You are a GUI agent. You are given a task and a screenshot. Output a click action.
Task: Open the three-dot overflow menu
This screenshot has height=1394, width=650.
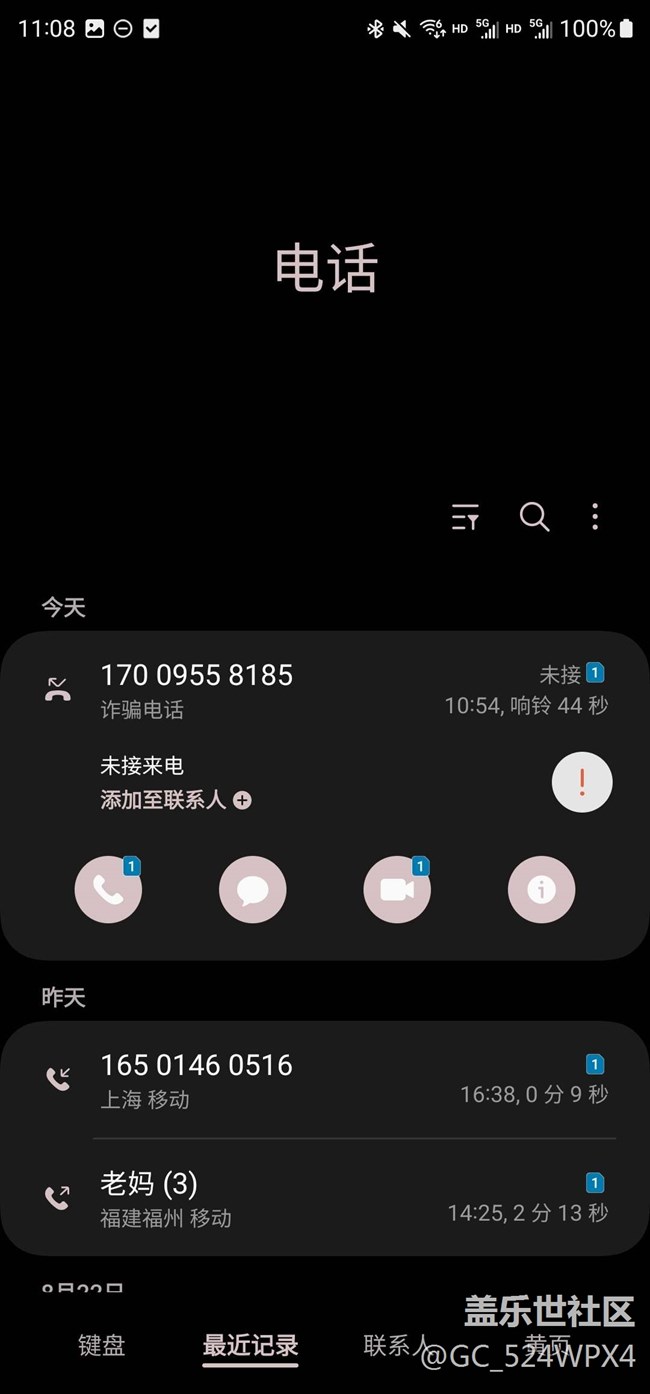pyautogui.click(x=595, y=517)
